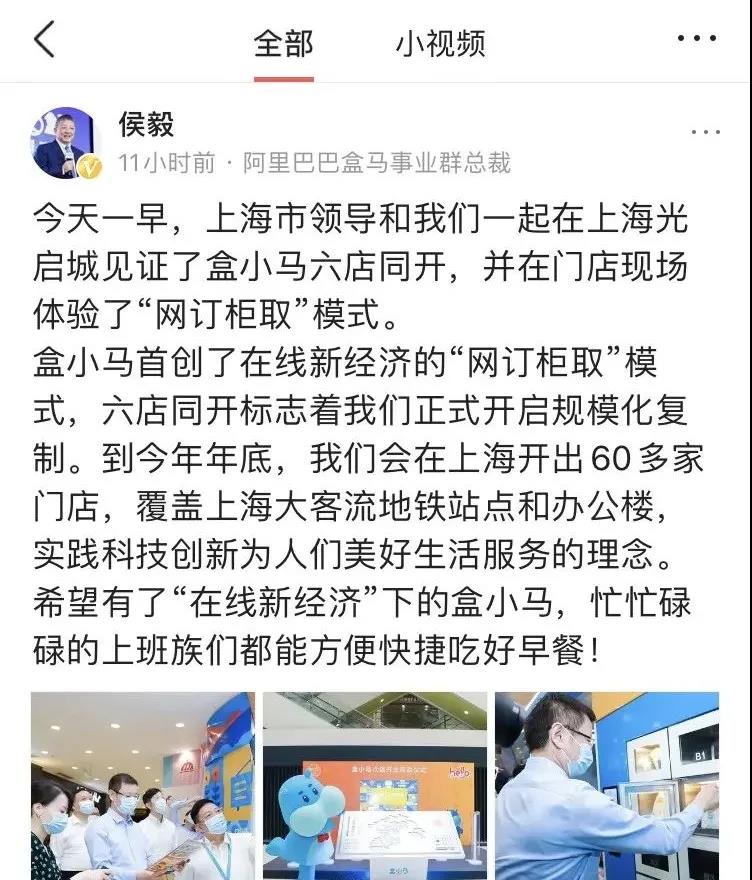The width and height of the screenshot is (752, 880).
Task: View the photo of man at locker cabinet
Action: click(x=607, y=785)
